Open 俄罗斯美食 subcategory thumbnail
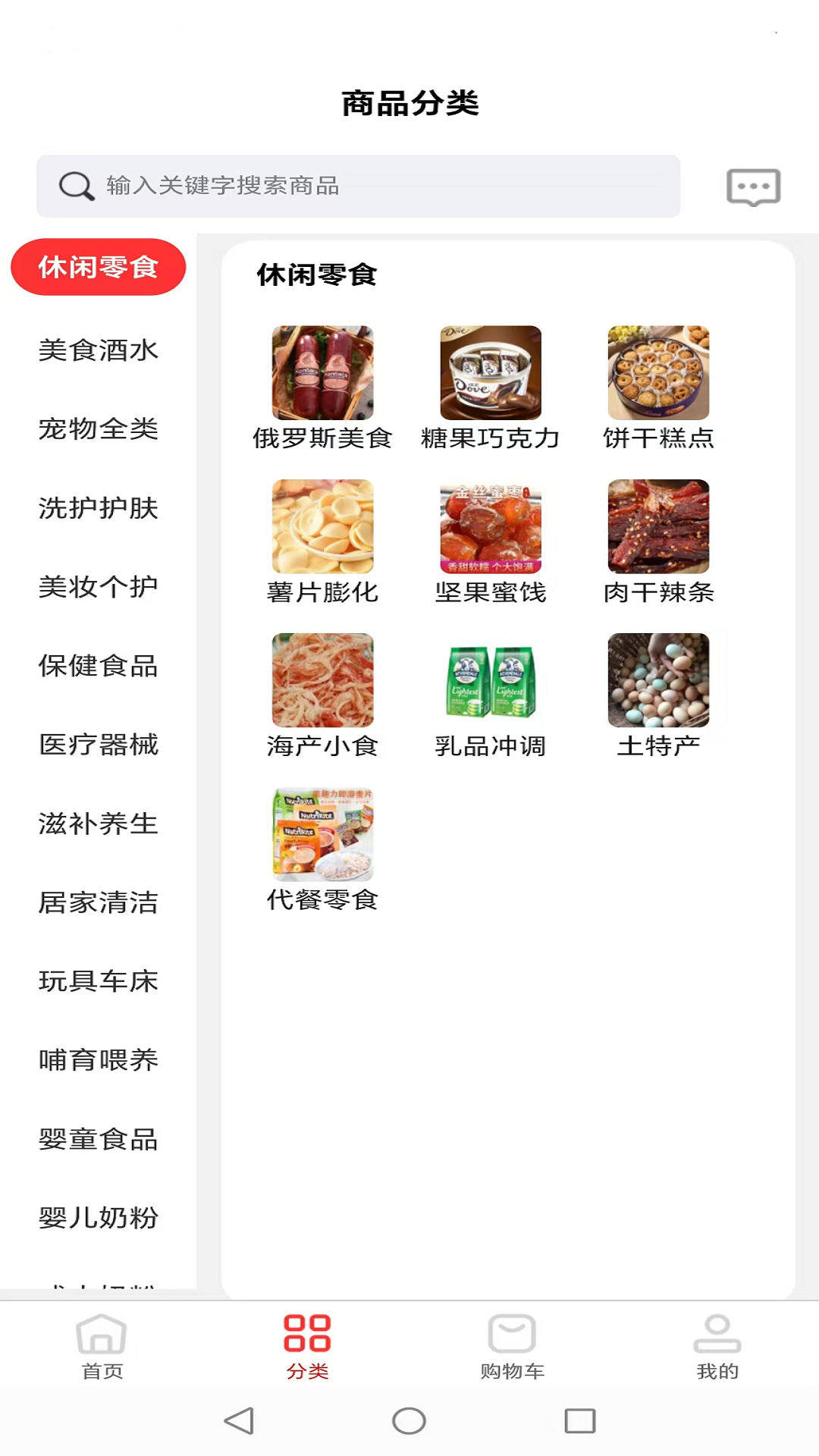This screenshot has width=819, height=1456. tap(322, 373)
